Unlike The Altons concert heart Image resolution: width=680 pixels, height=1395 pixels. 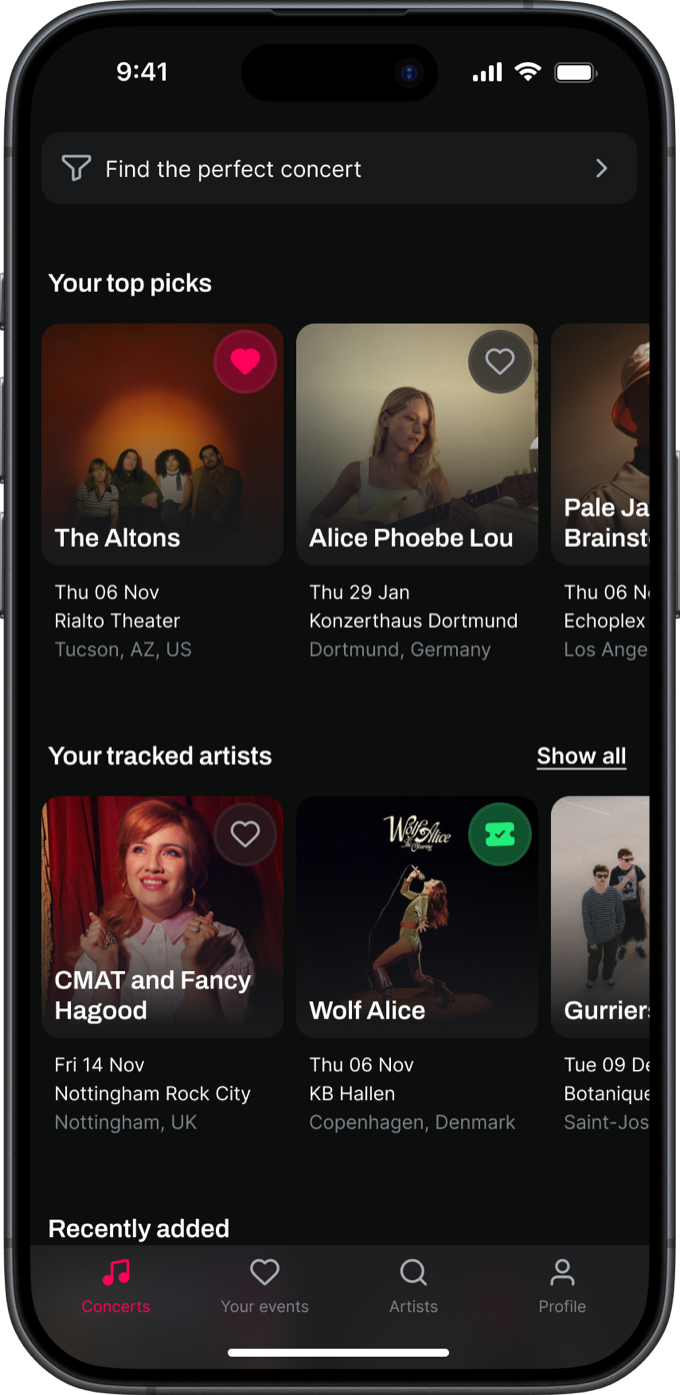(x=245, y=362)
